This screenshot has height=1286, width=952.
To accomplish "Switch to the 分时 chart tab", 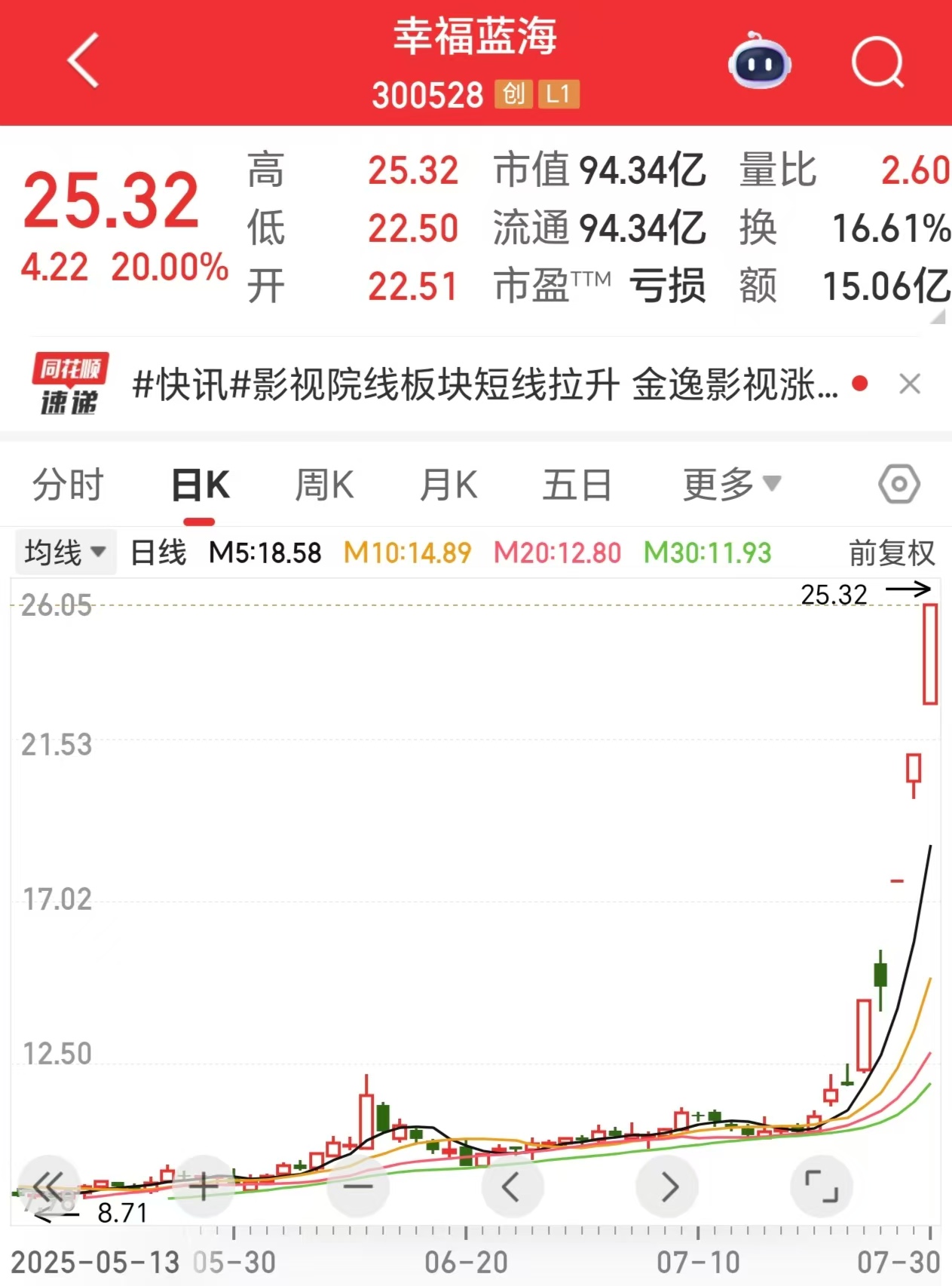I will pos(68,485).
